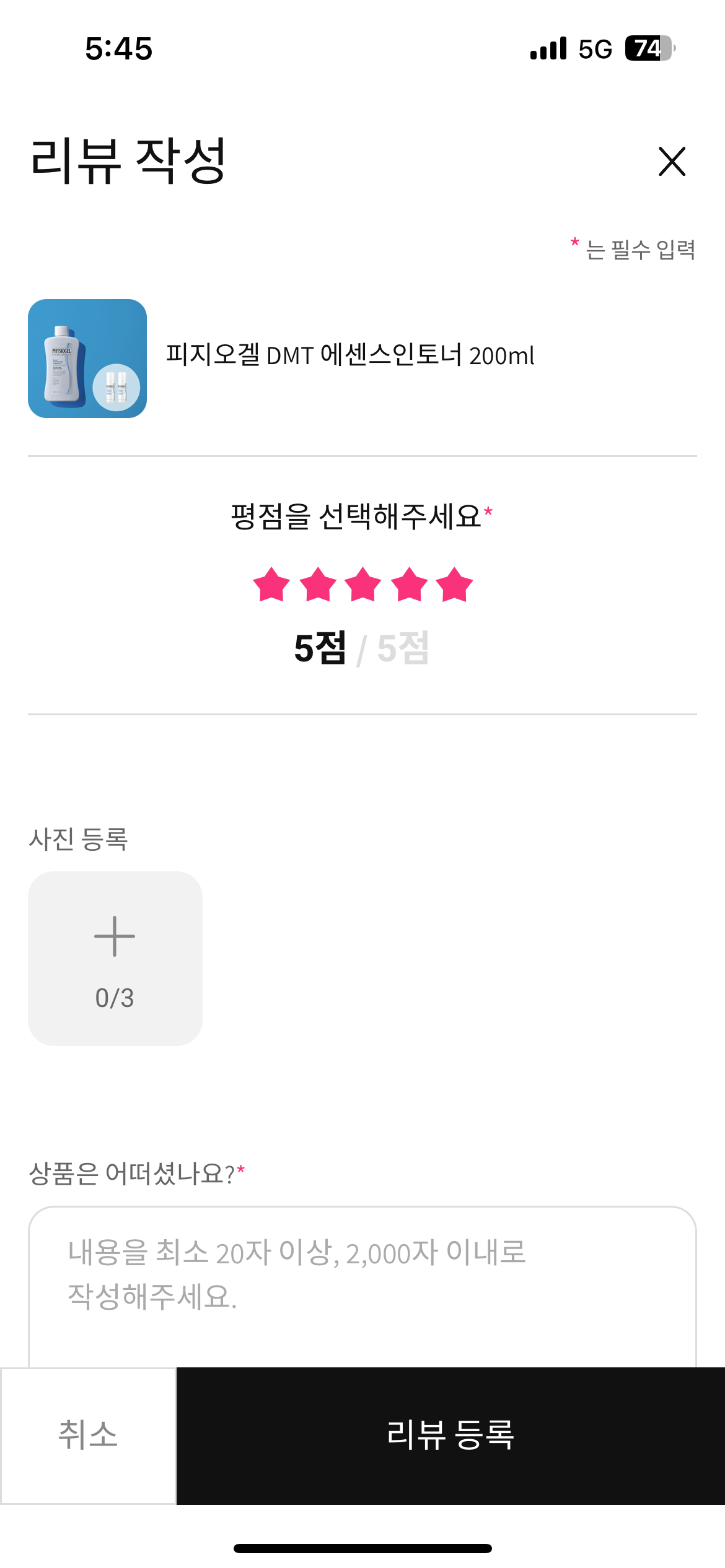Select the second rating star
Image resolution: width=725 pixels, height=1568 pixels.
pyautogui.click(x=317, y=584)
